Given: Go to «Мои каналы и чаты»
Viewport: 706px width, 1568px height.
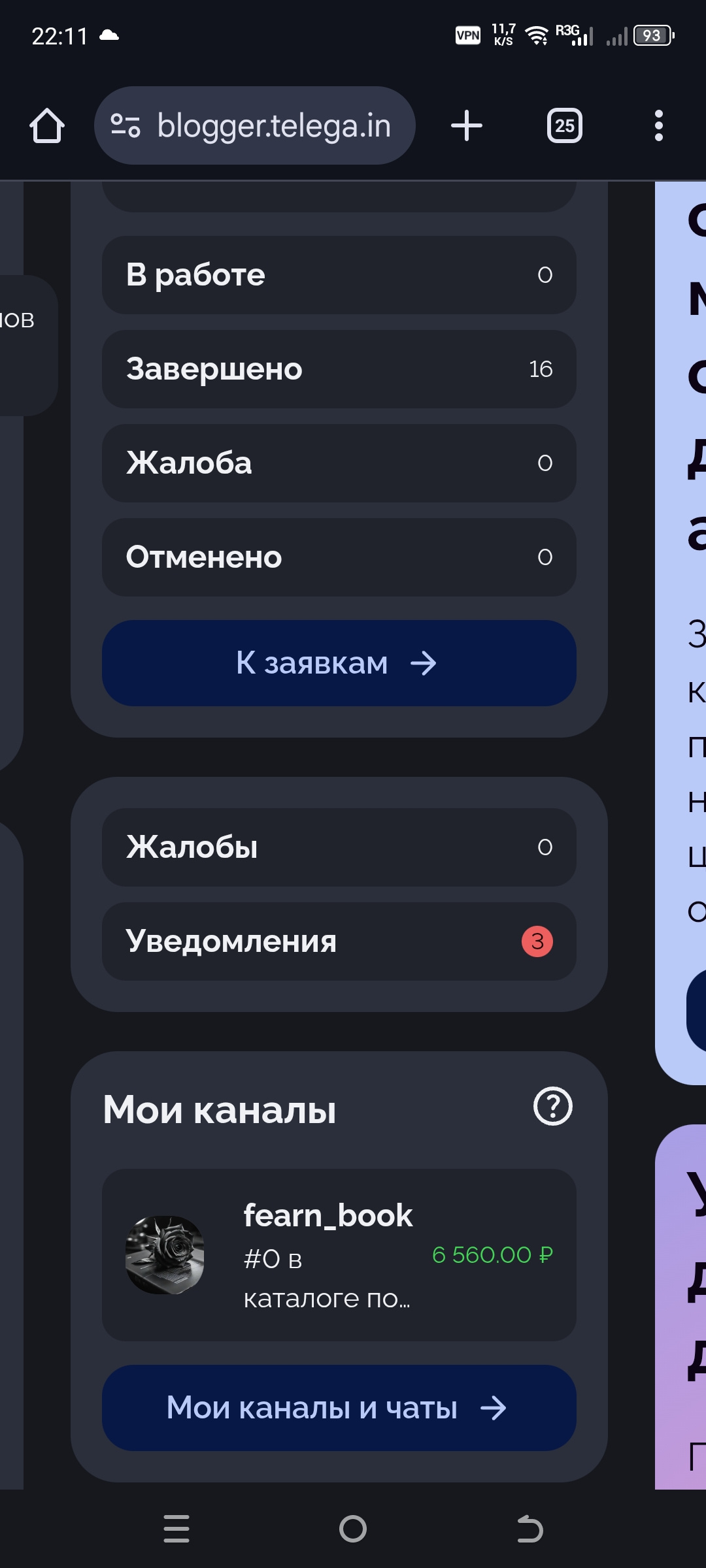Looking at the screenshot, I should pos(339,1408).
